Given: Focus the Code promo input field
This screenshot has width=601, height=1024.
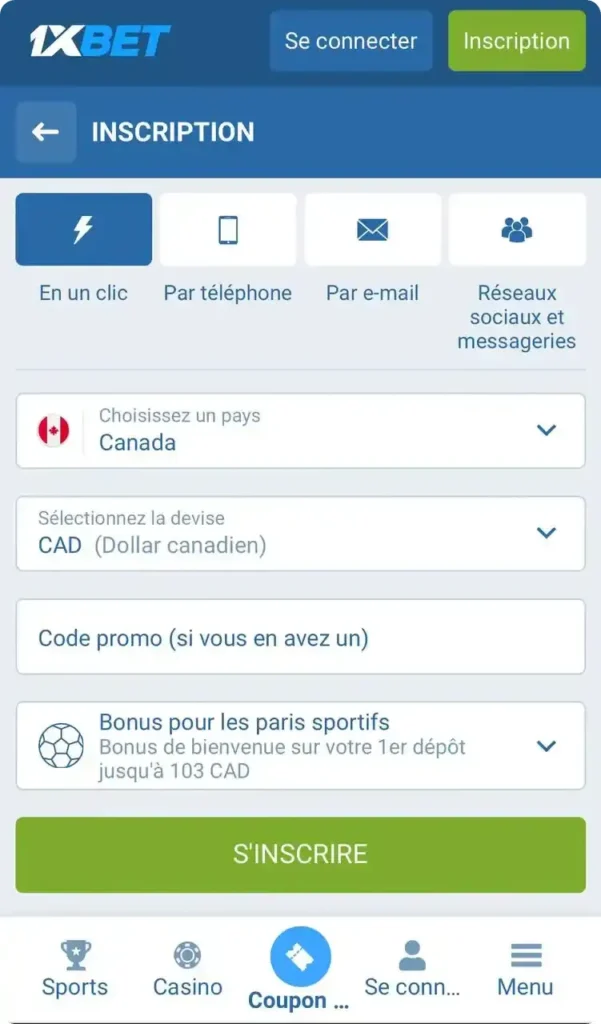Looking at the screenshot, I should click(x=300, y=637).
